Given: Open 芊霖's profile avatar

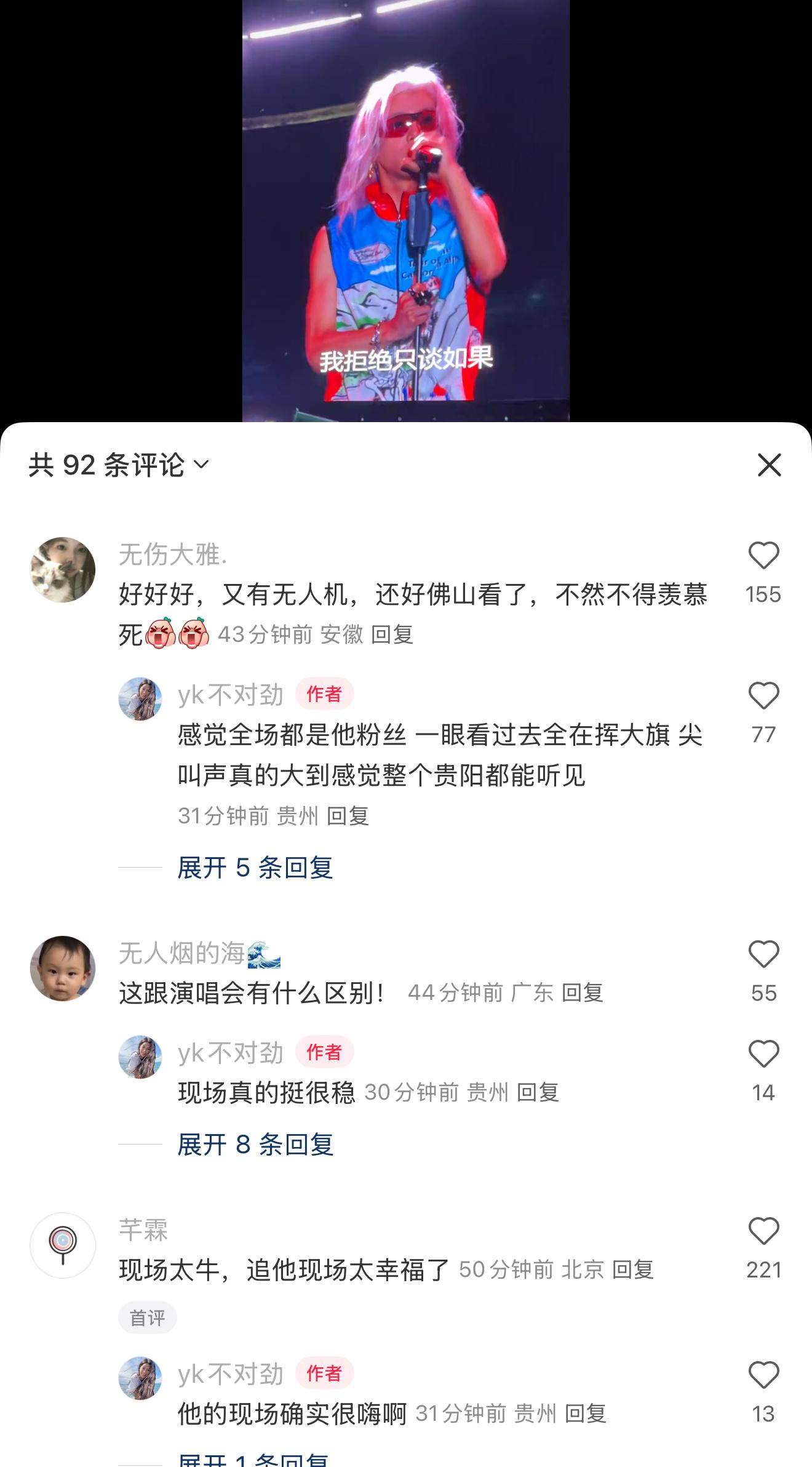Looking at the screenshot, I should [63, 1245].
